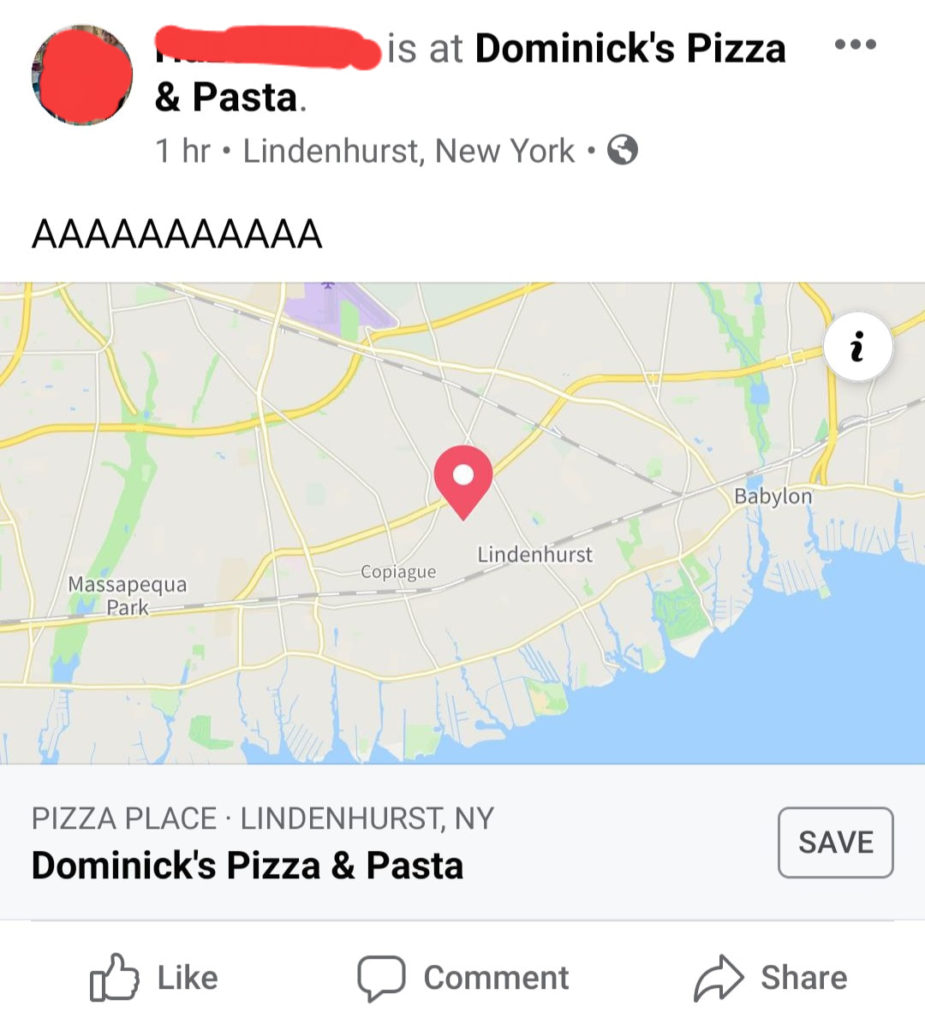Comment on the post
The width and height of the screenshot is (925, 1024).
(x=463, y=978)
